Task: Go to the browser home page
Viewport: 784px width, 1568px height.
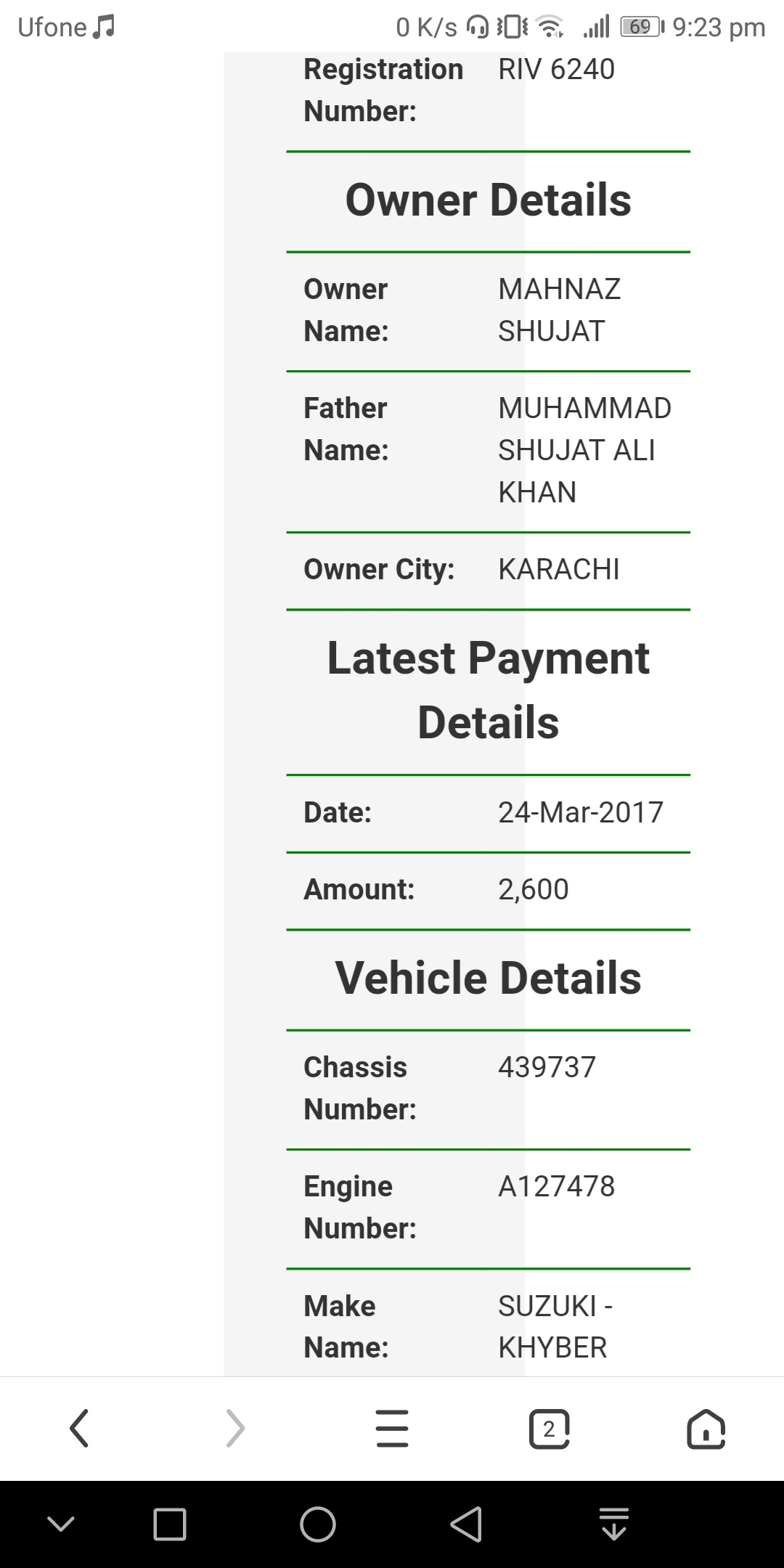Action: pos(706,1429)
